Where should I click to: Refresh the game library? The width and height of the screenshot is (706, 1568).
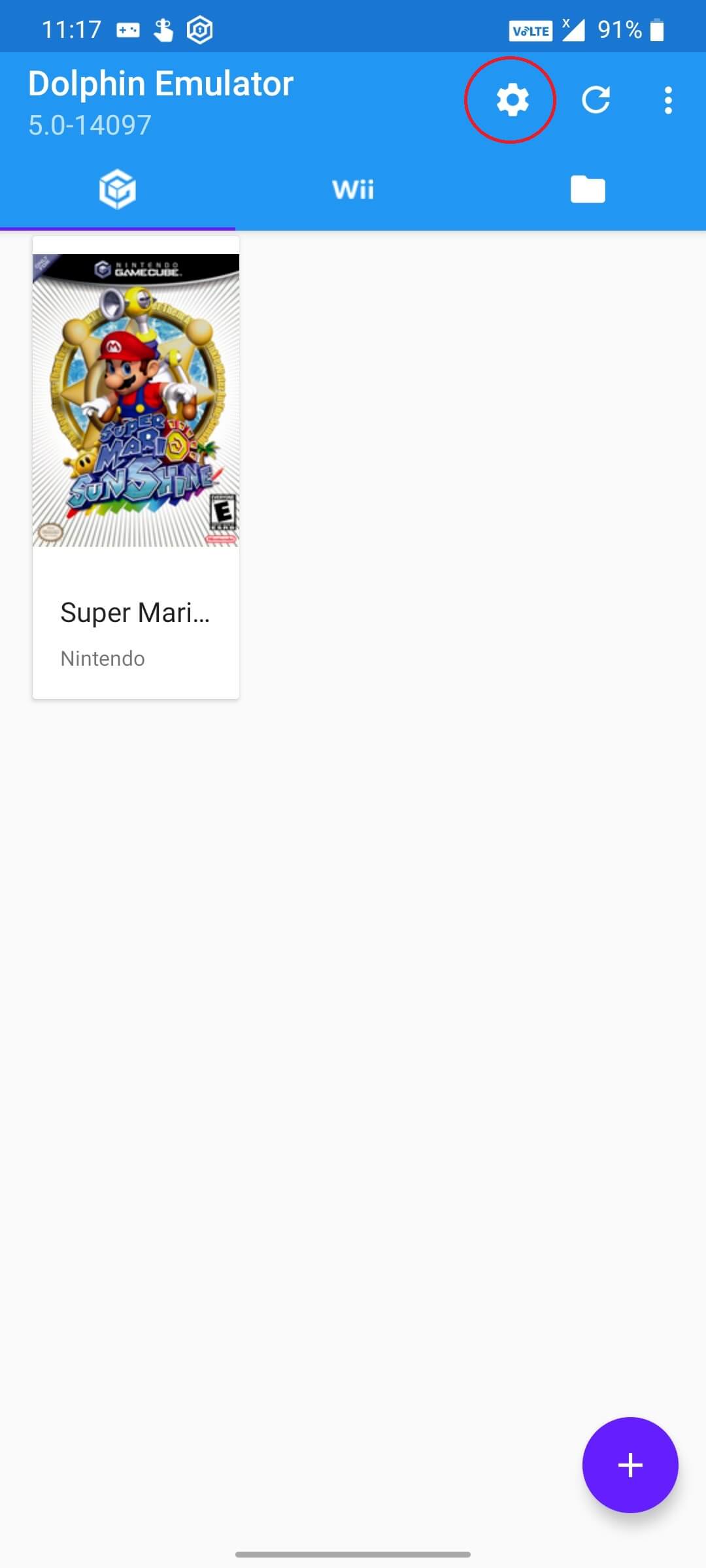(596, 100)
